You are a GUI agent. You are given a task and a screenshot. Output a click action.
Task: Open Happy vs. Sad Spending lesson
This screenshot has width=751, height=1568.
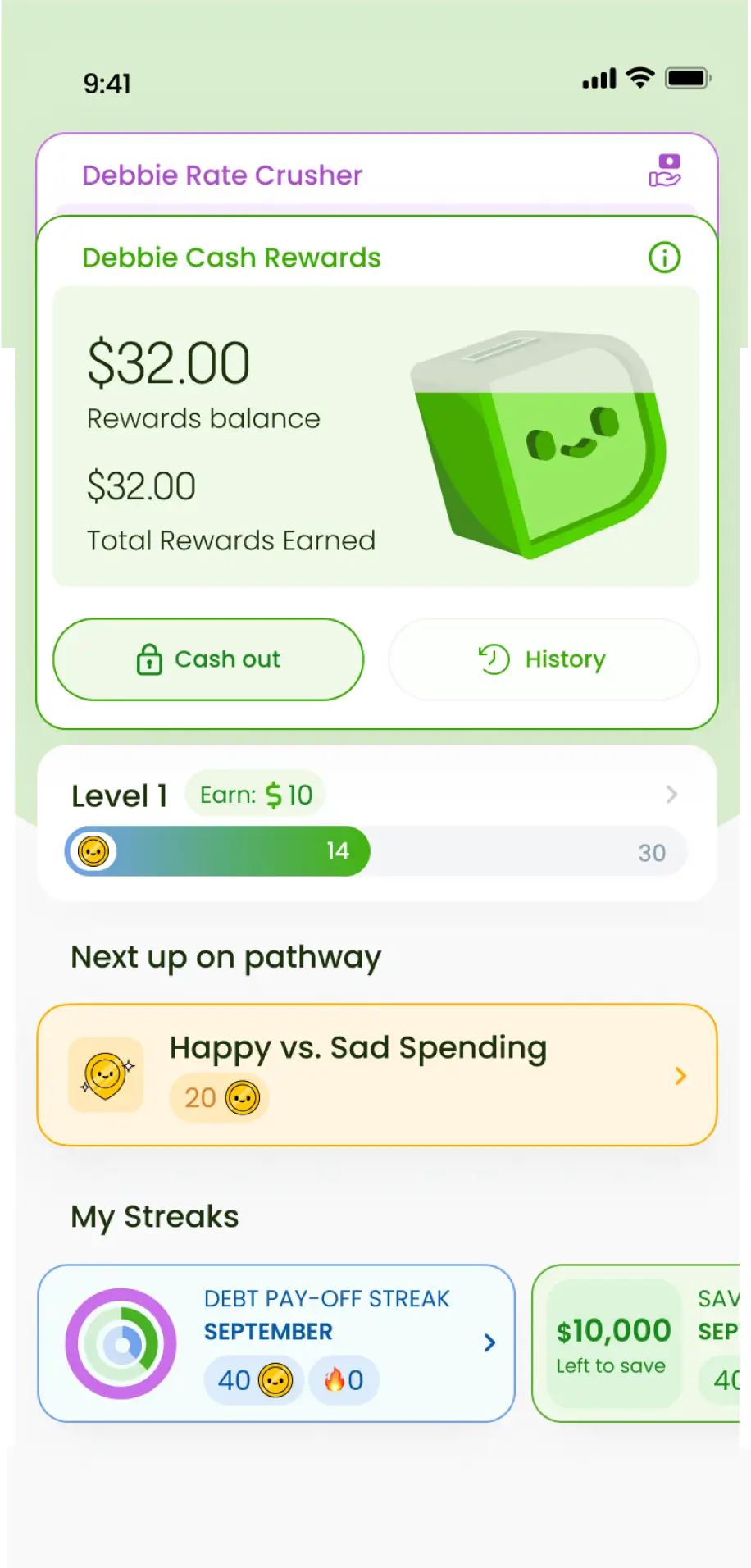click(x=377, y=1074)
